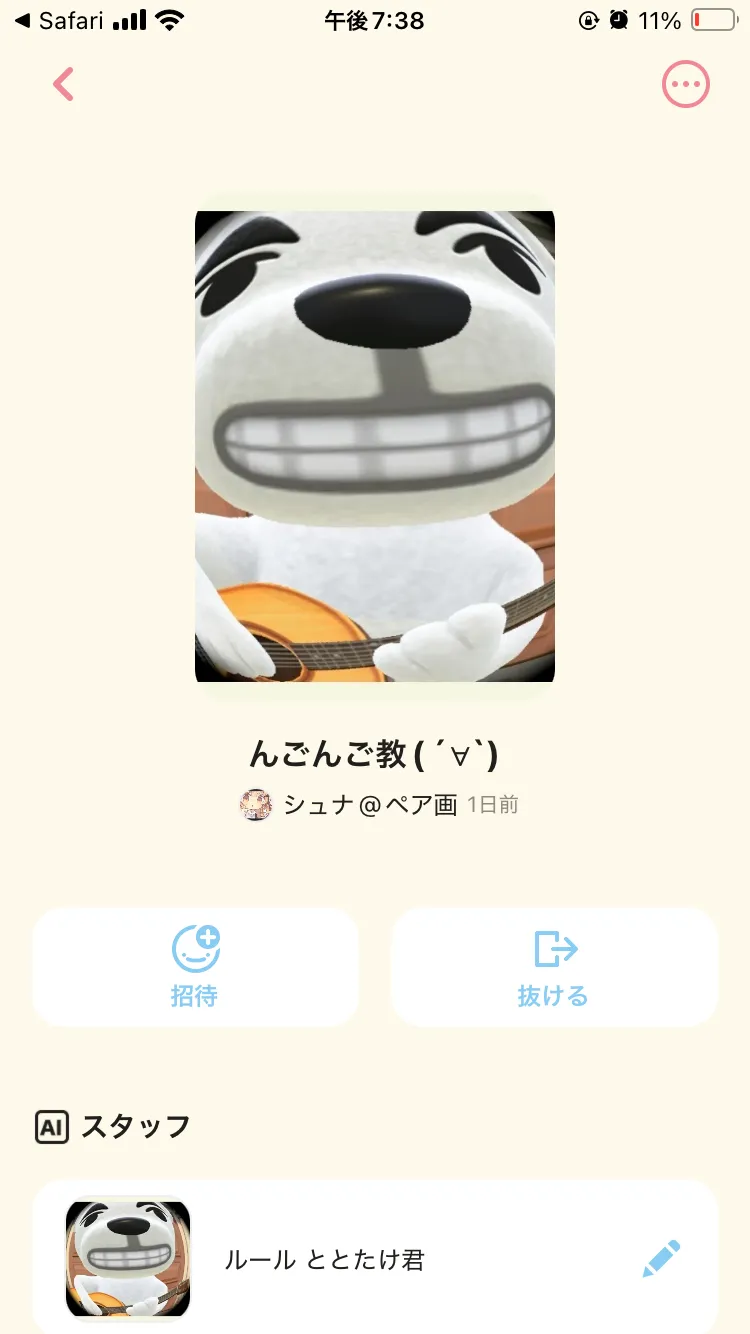Screen dimensions: 750x1334
Task: Open the three-dot overflow menu
Action: (686, 85)
